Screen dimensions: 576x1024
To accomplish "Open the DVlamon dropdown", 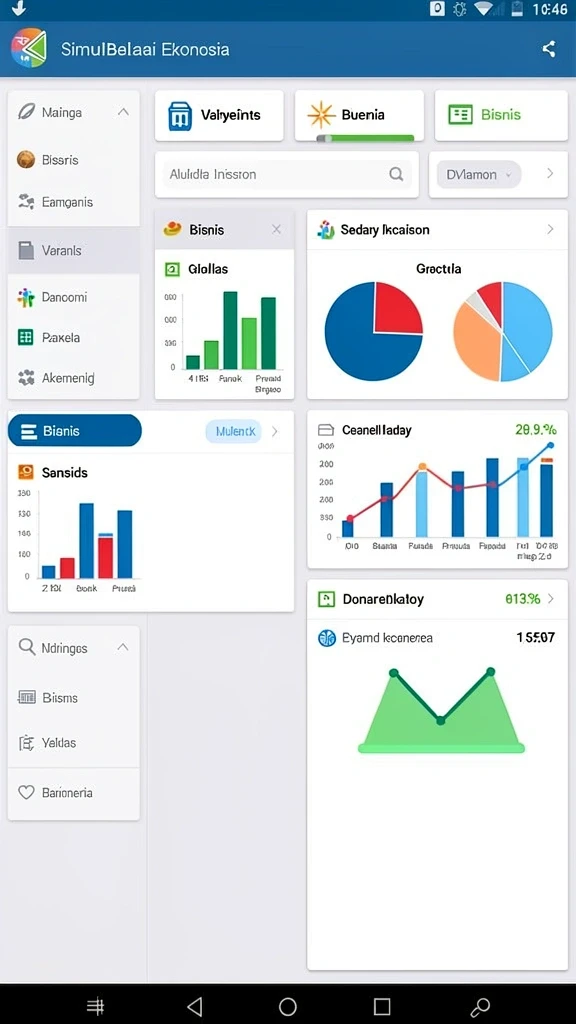I will (x=479, y=174).
